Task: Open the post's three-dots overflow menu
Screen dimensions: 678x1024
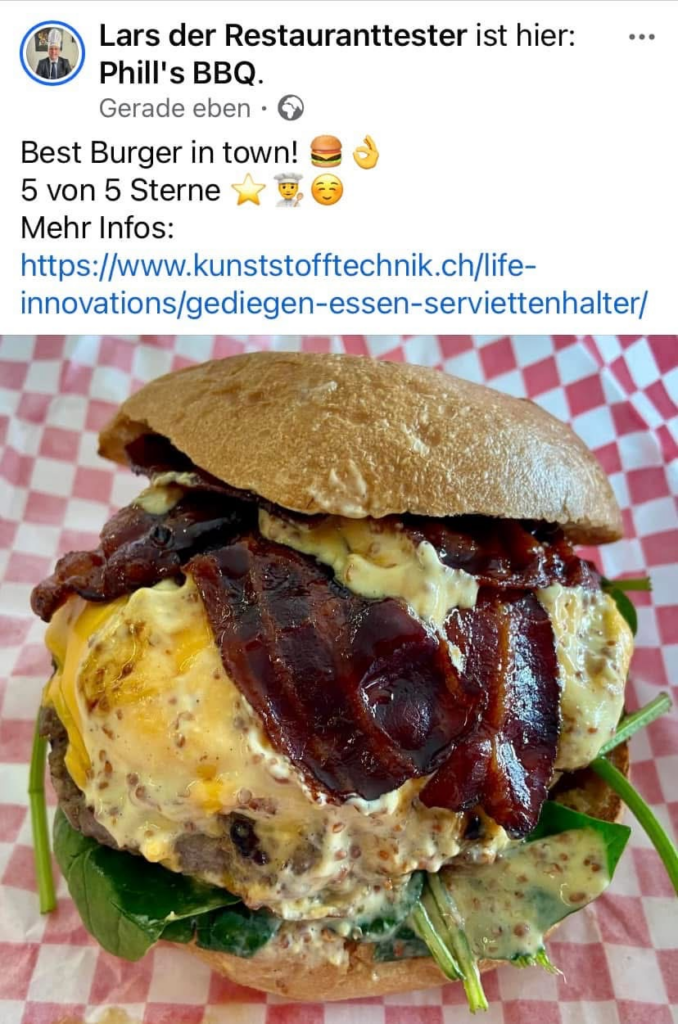Action: (x=641, y=37)
